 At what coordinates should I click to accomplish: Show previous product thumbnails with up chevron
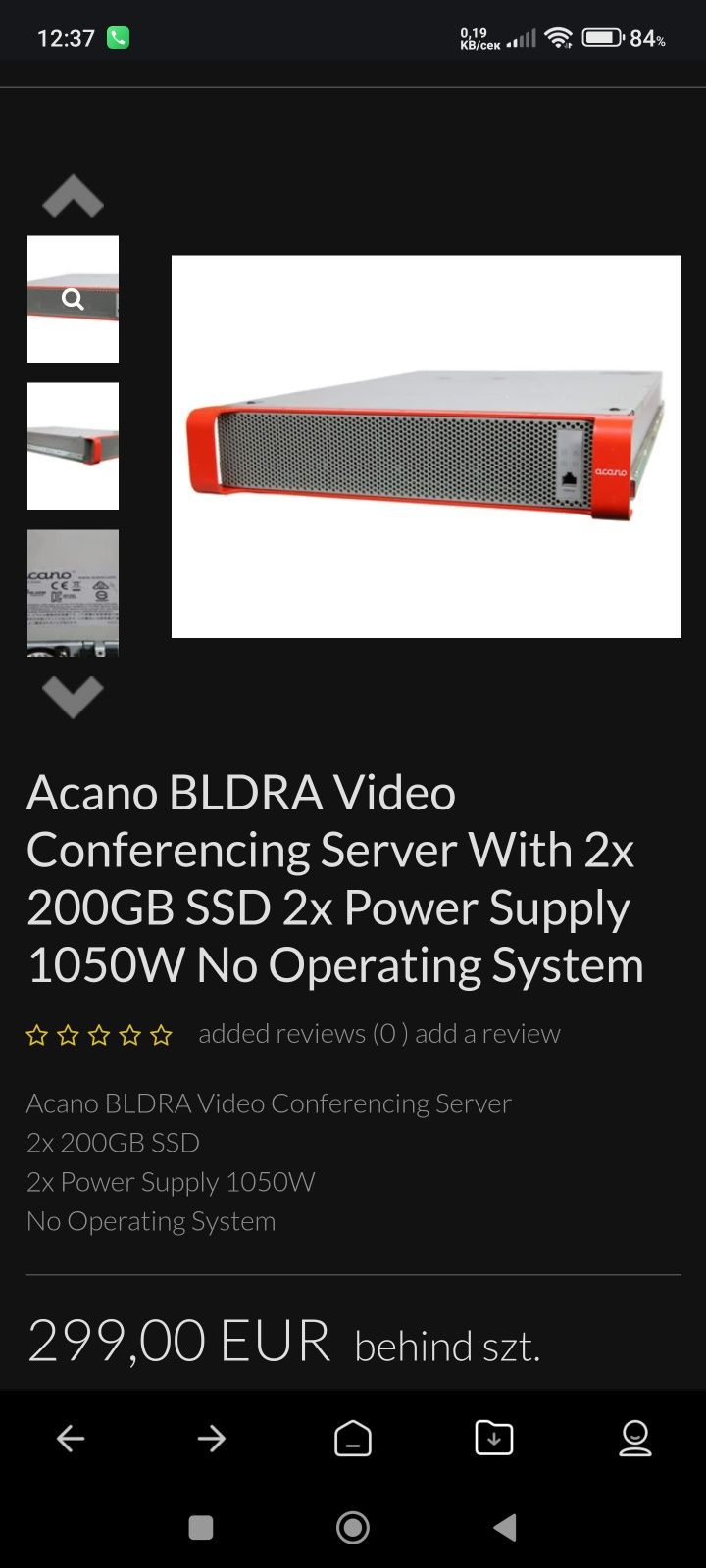pos(73,197)
